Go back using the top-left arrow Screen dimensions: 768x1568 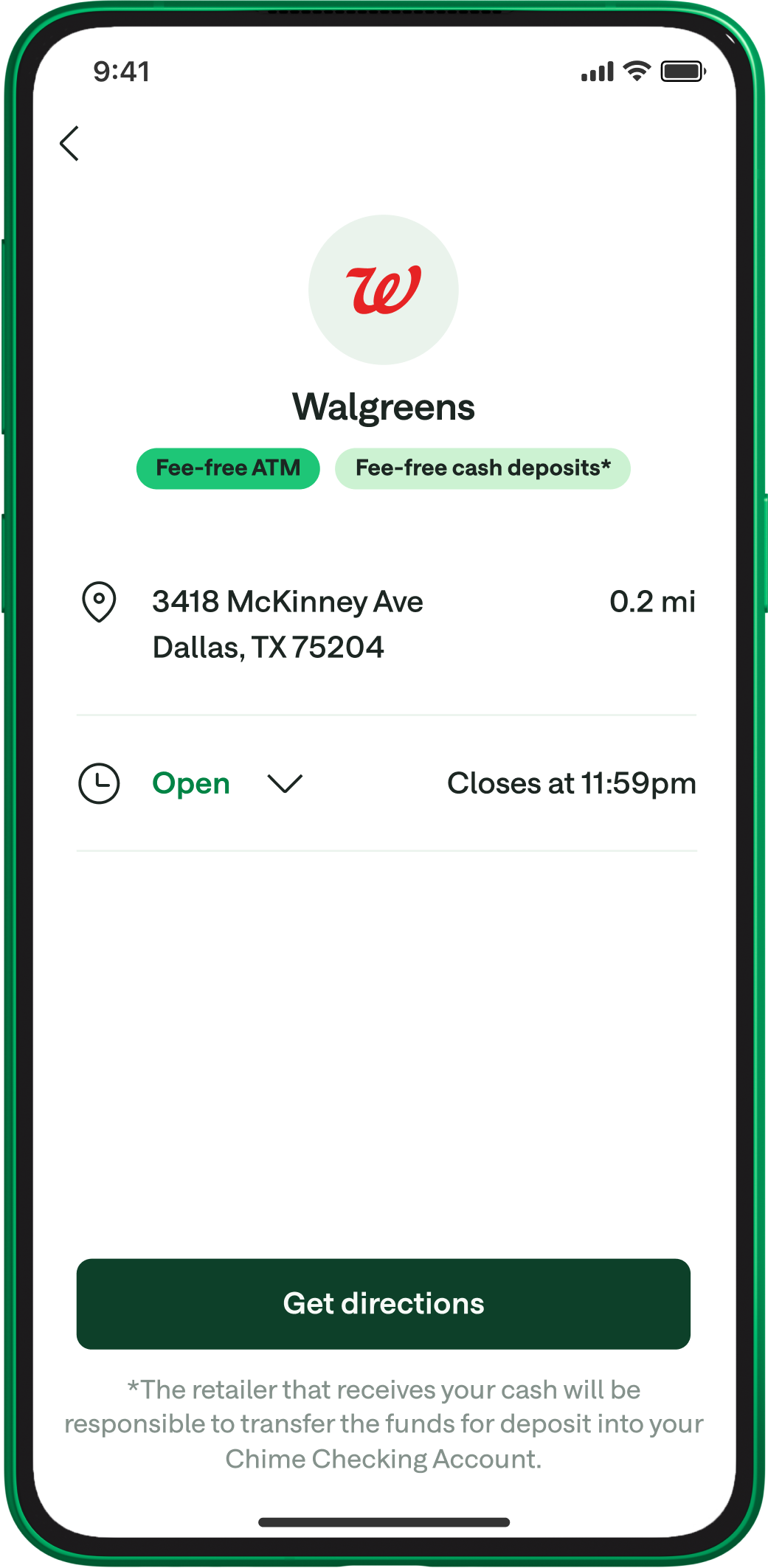tap(69, 143)
